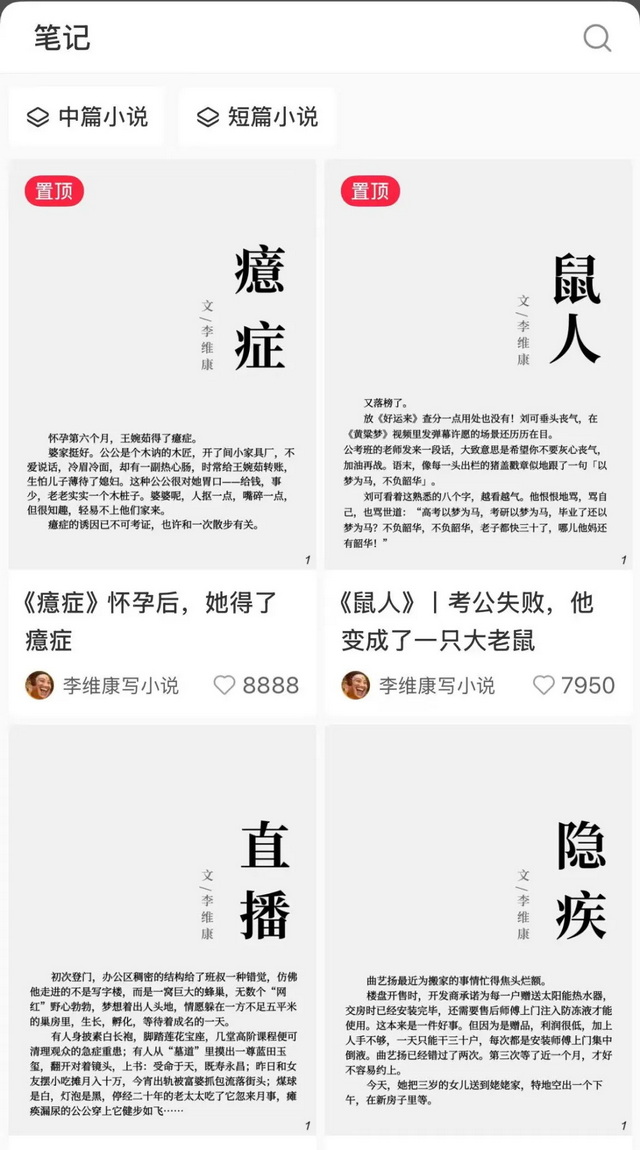This screenshot has width=640, height=1150.
Task: View author 李维康写小说 under 《鼠人》
Action: [418, 685]
